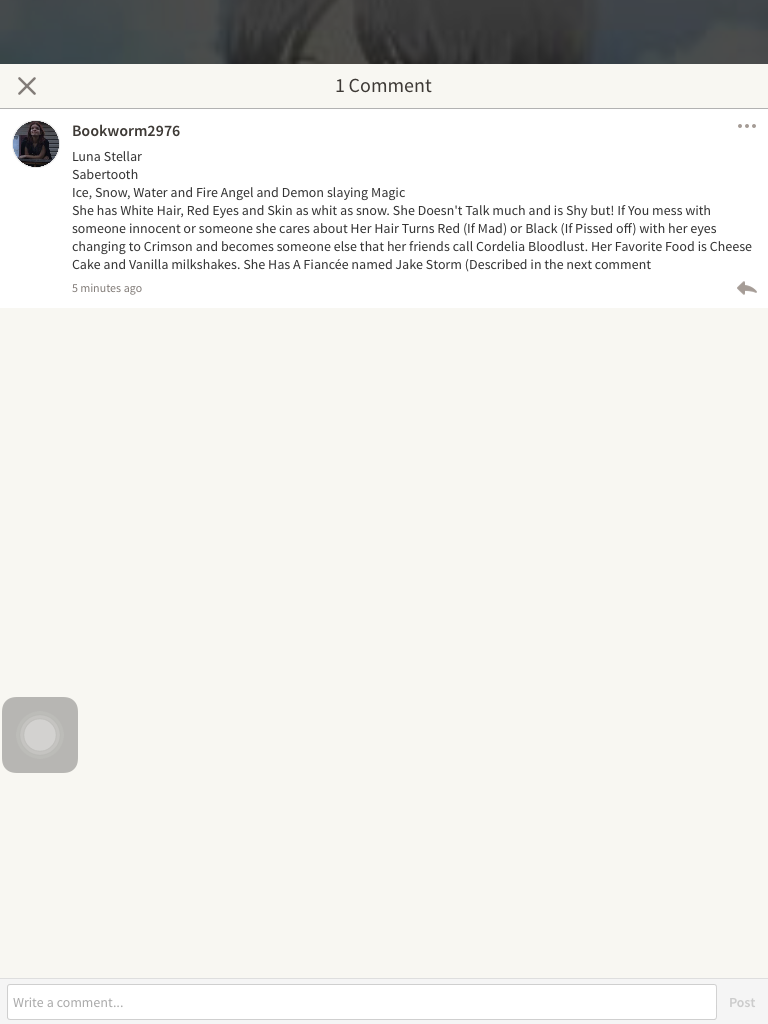Reply to Bookworm2976's comment
The height and width of the screenshot is (1024, 768).
pyautogui.click(x=747, y=288)
